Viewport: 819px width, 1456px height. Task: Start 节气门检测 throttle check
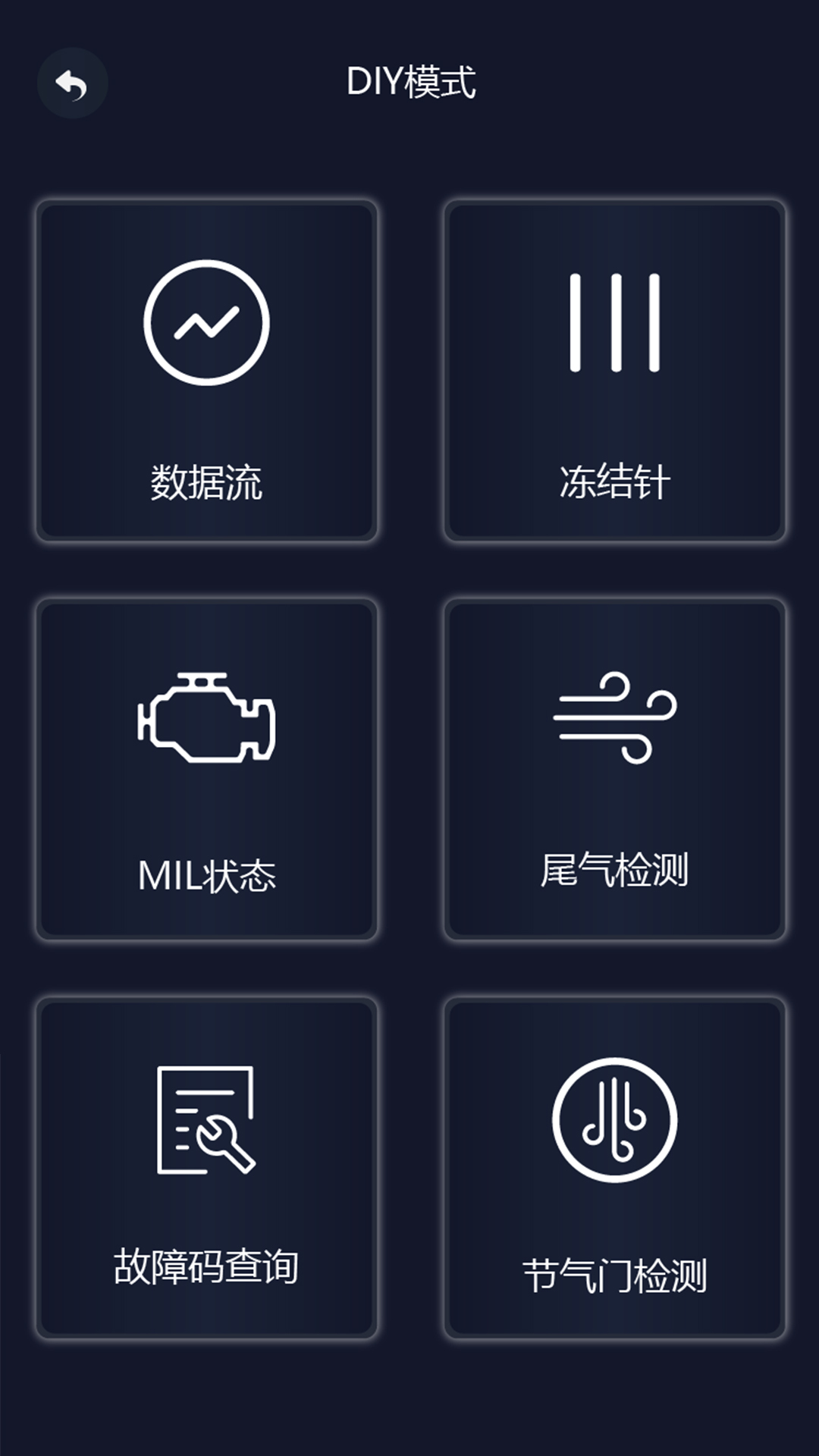pyautogui.click(x=614, y=1169)
